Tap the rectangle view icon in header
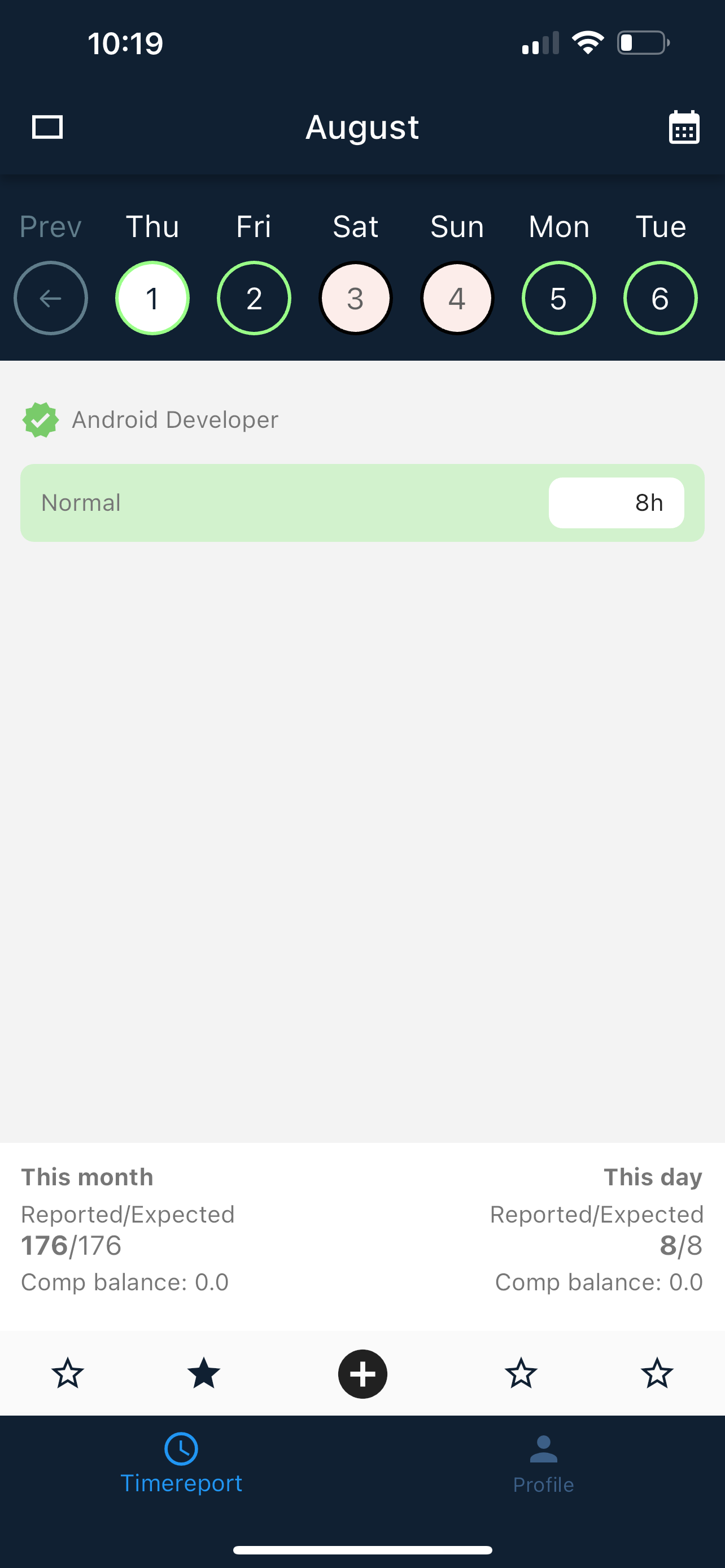The height and width of the screenshot is (1568, 725). click(47, 127)
